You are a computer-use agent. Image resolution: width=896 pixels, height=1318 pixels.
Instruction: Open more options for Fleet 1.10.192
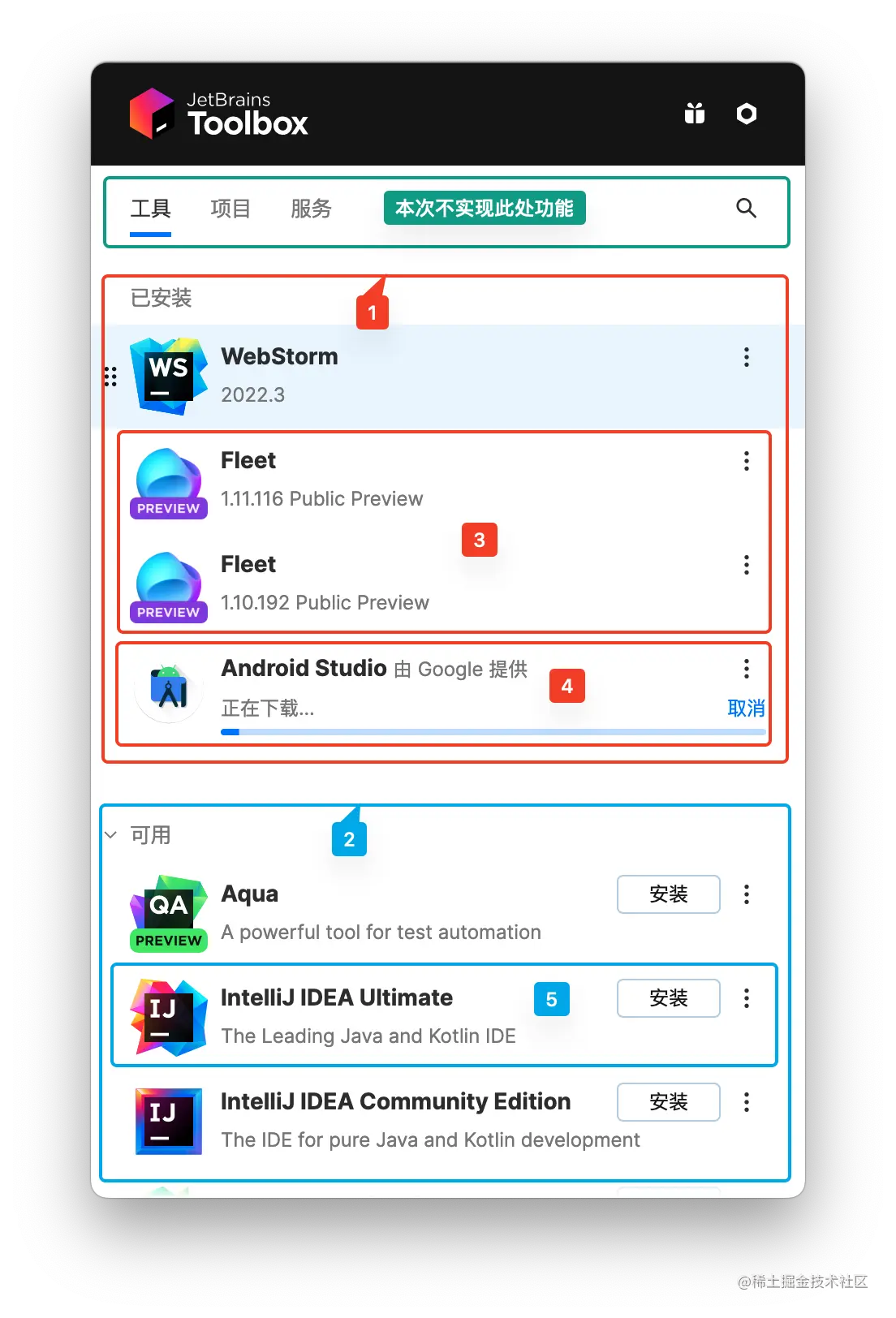746,565
